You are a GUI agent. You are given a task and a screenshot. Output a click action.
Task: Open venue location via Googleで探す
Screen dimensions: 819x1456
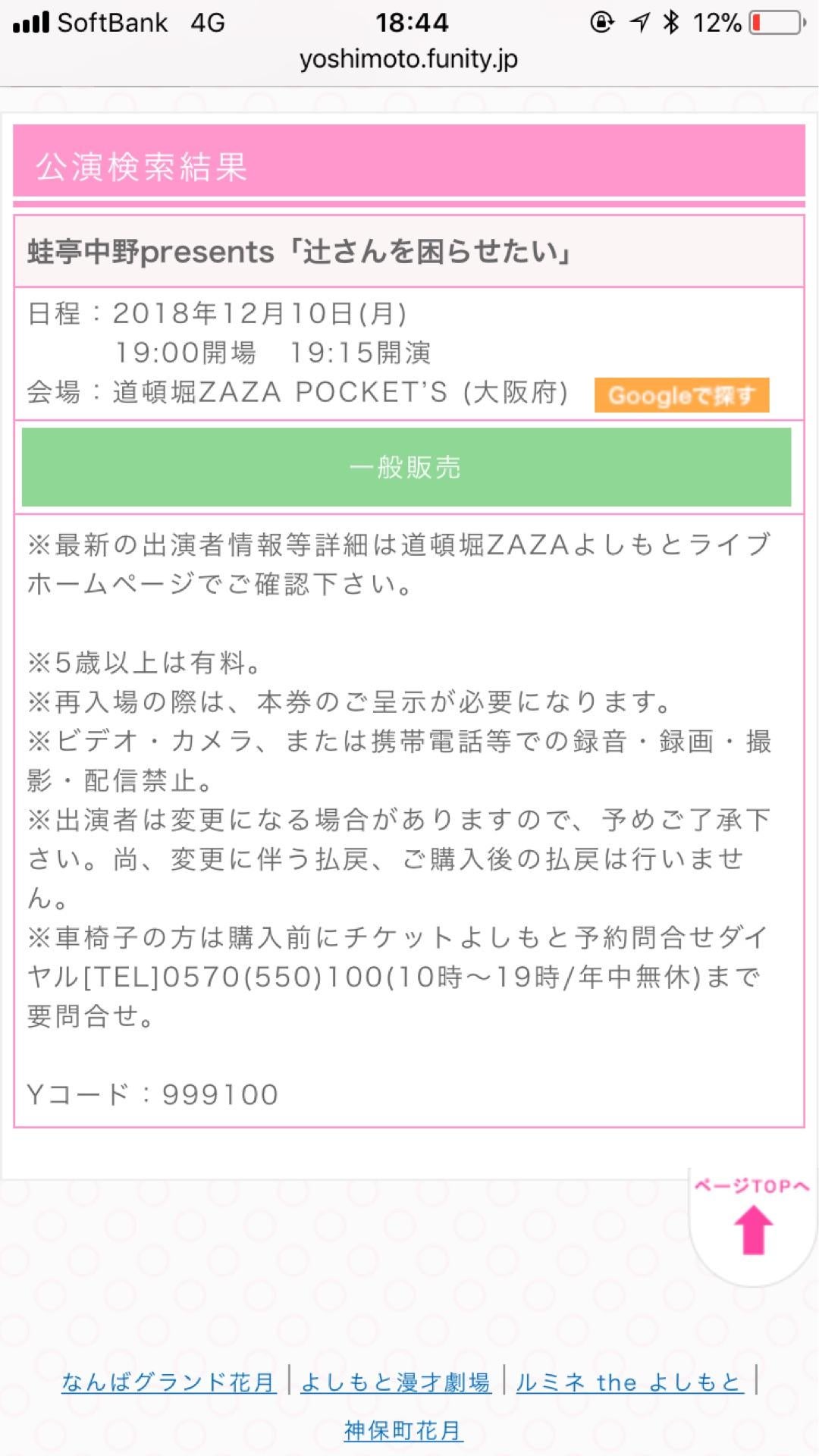683,395
